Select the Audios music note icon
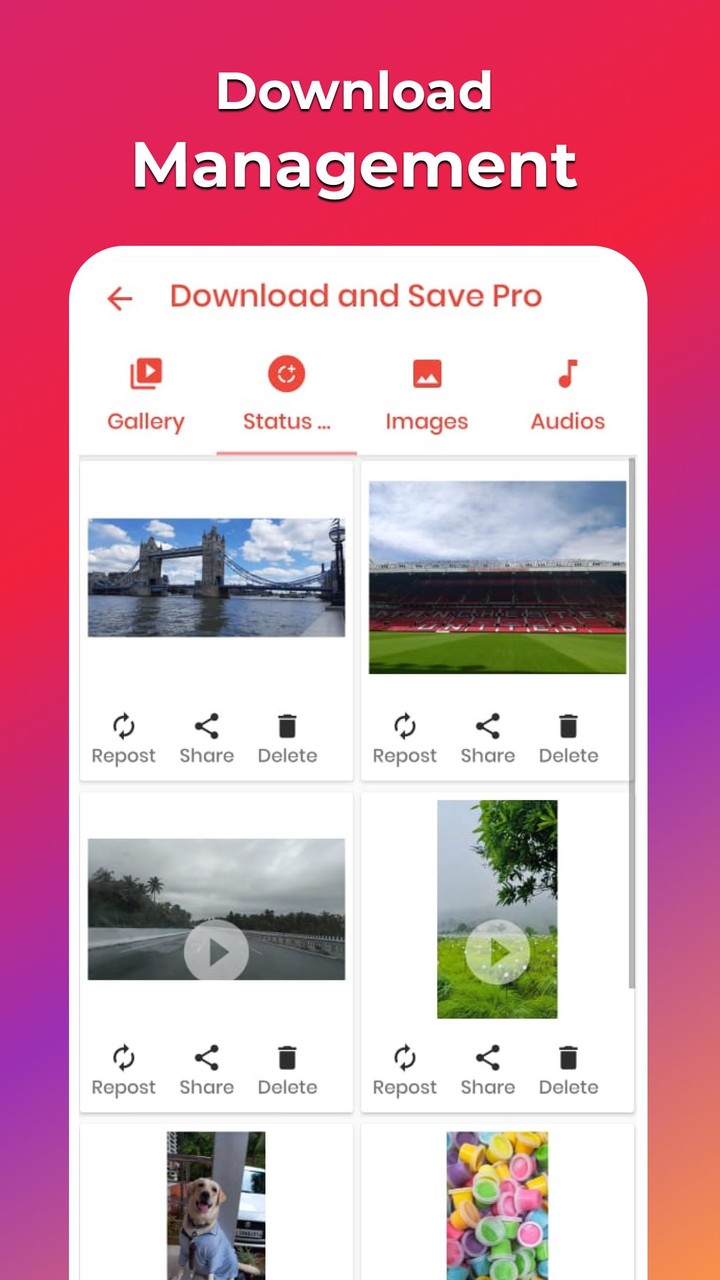Viewport: 720px width, 1280px height. pos(567,372)
